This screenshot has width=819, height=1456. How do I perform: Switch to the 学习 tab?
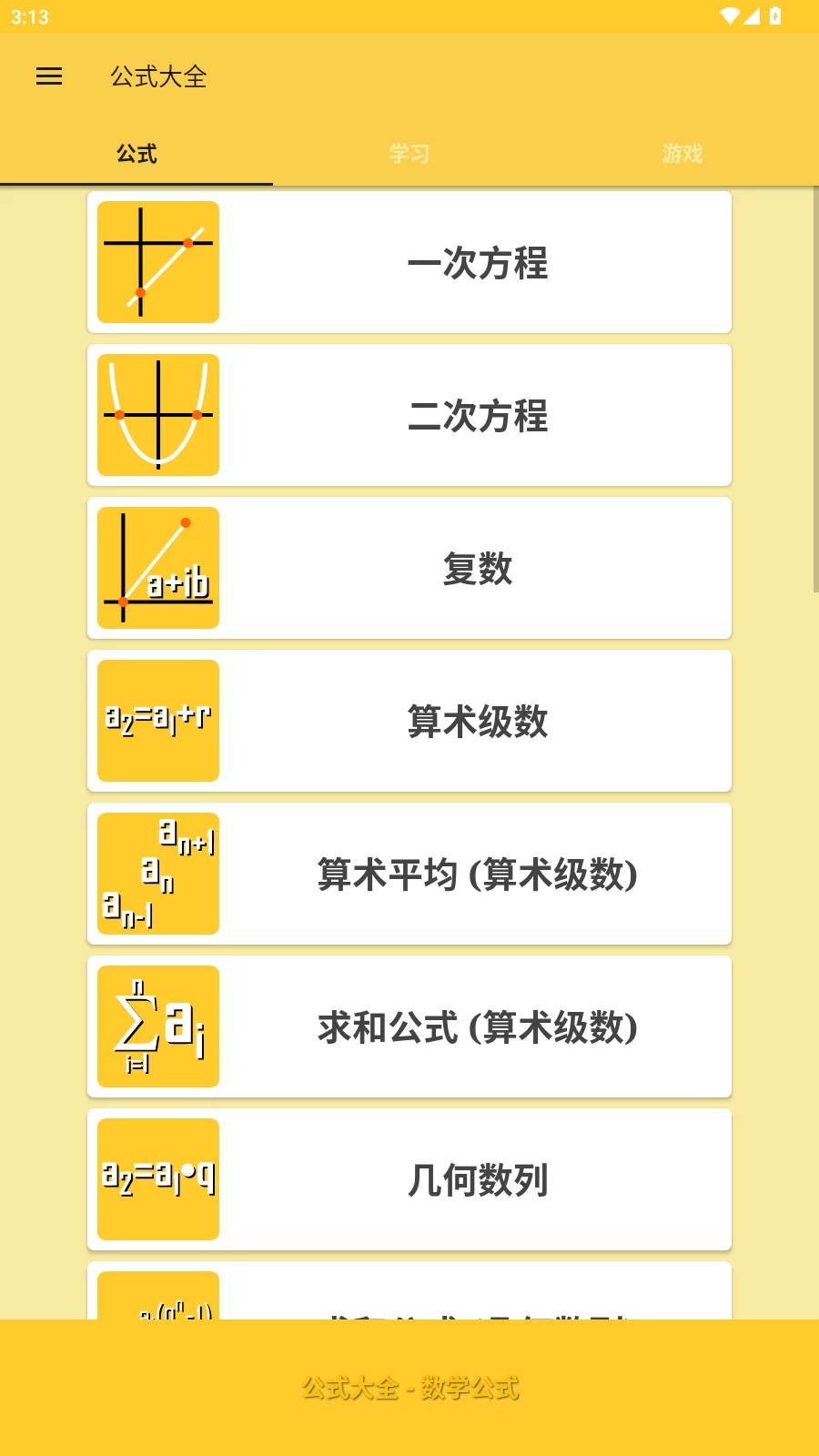click(x=409, y=153)
